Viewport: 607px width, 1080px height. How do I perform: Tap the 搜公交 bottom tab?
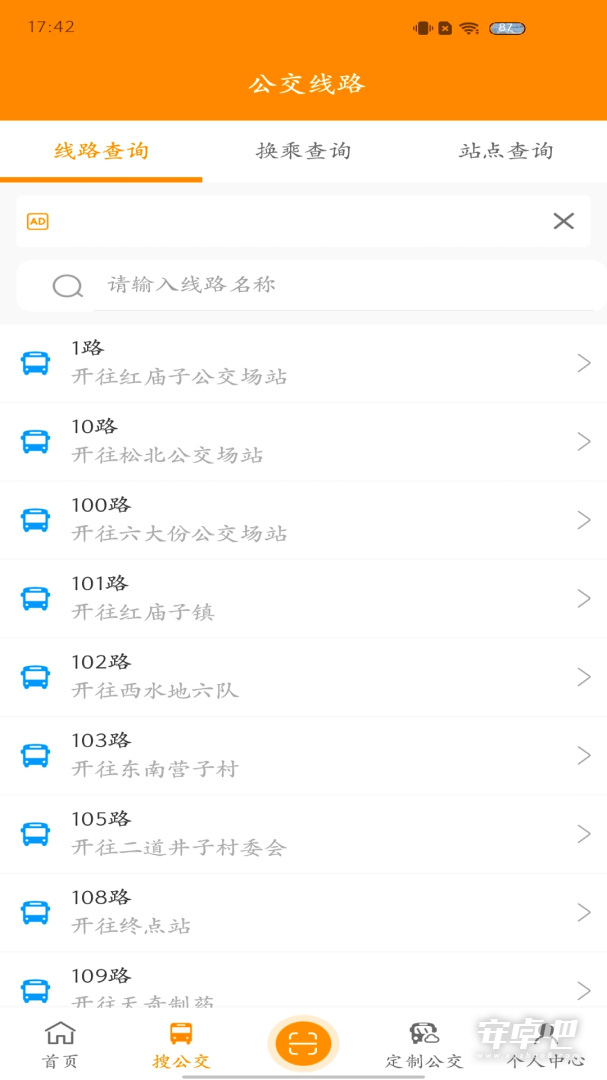(182, 1044)
